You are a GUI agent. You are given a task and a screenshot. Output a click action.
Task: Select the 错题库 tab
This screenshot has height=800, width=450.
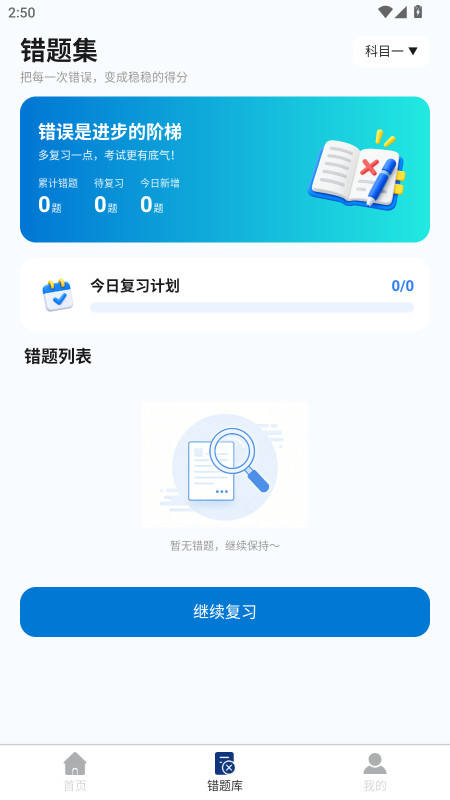pyautogui.click(x=225, y=772)
